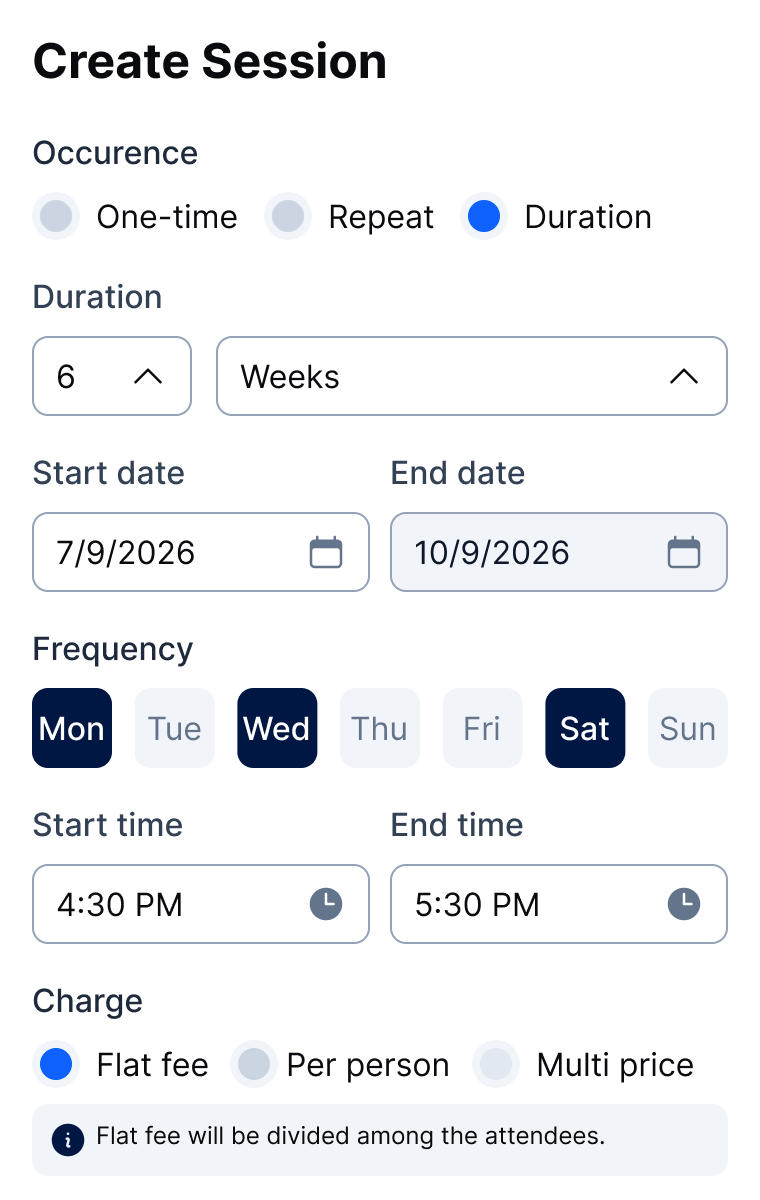This screenshot has width=760, height=1200.
Task: Deselect Monday in the Frequency row
Action: (x=71, y=728)
